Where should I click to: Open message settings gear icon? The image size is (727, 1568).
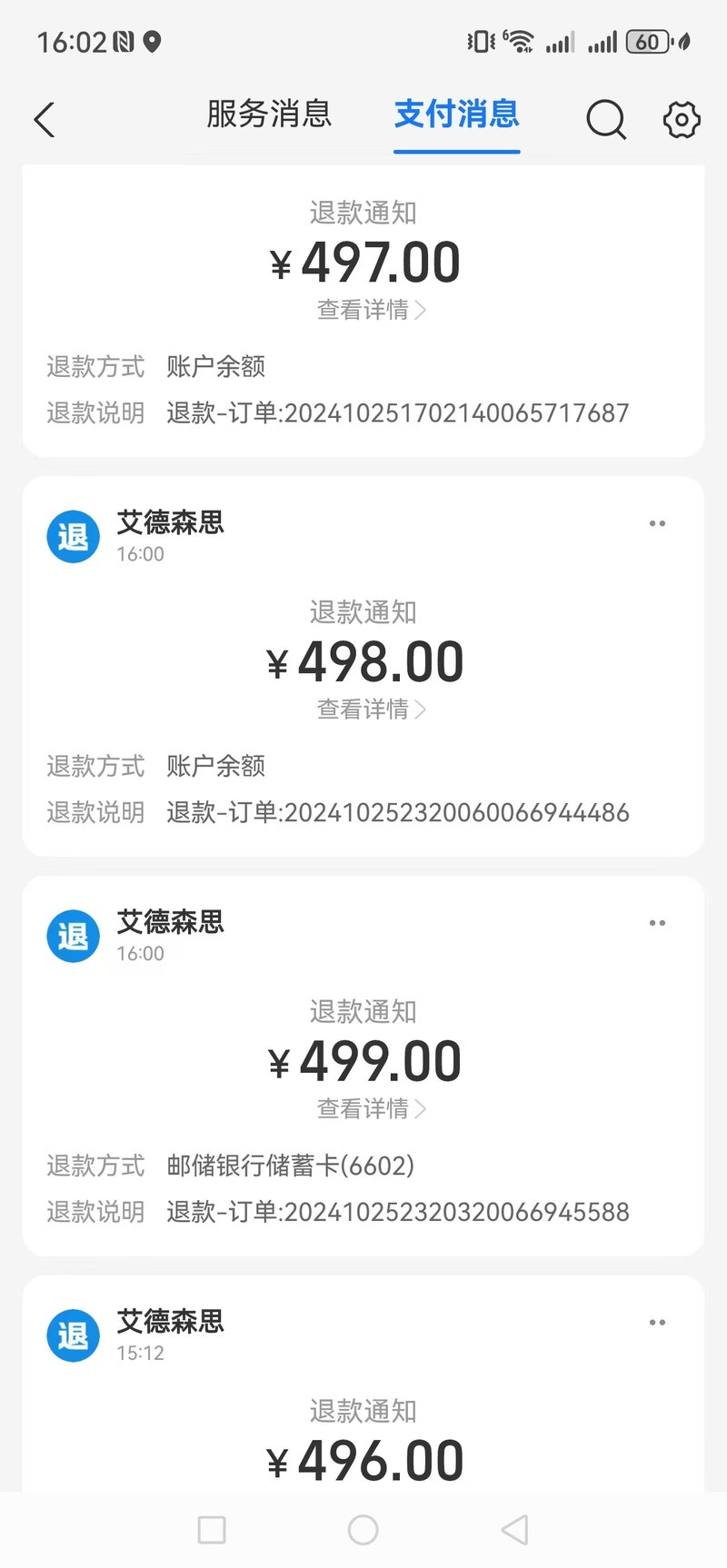682,119
